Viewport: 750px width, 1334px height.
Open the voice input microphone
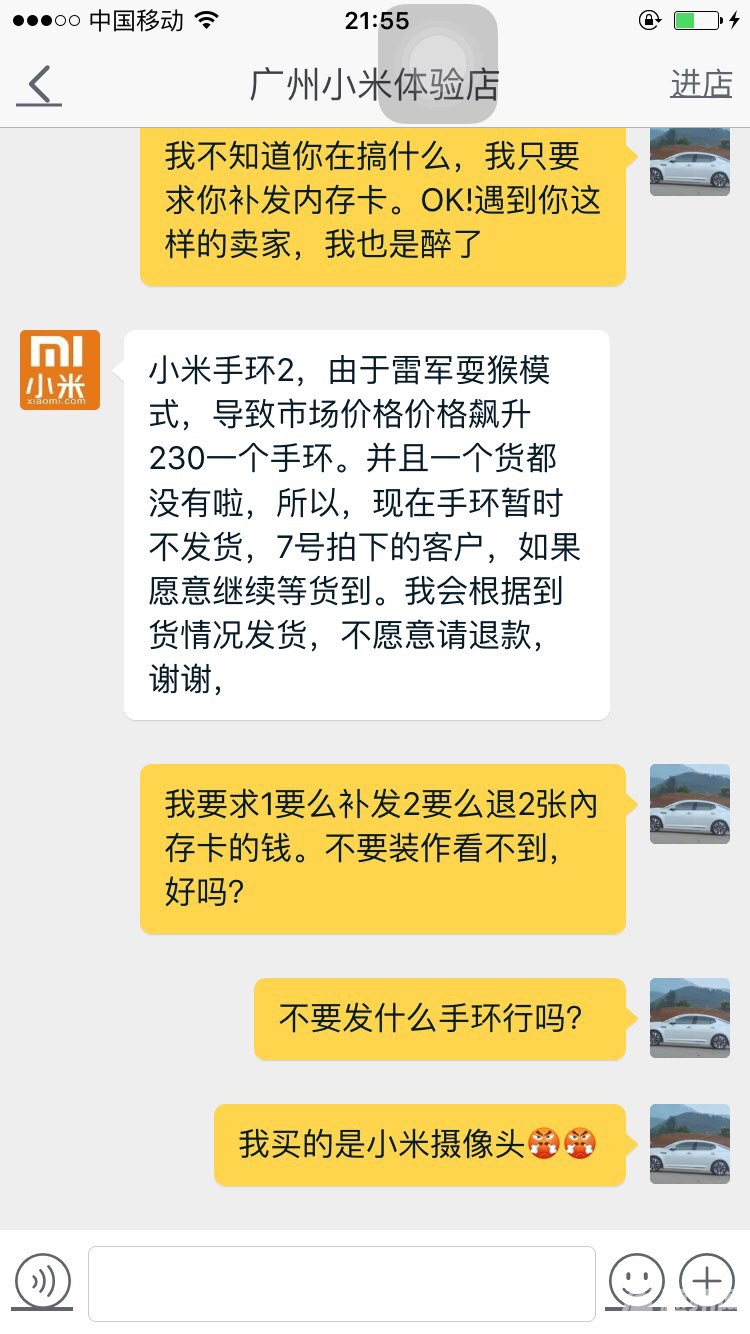click(43, 1282)
